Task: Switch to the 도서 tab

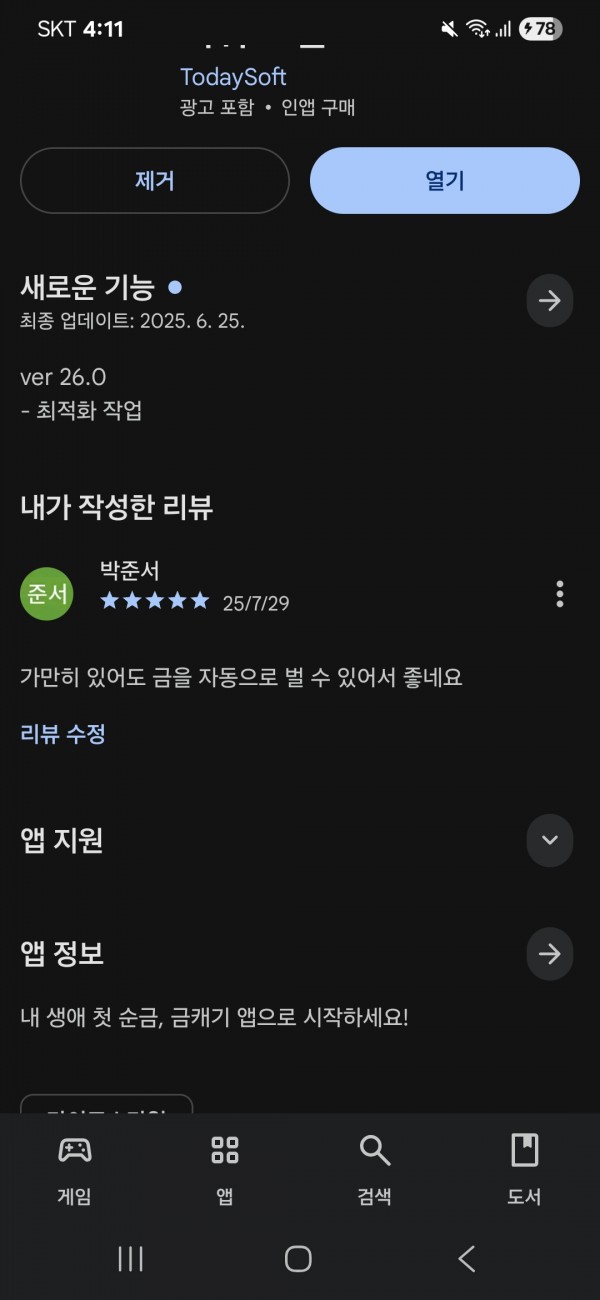Action: (x=525, y=1170)
